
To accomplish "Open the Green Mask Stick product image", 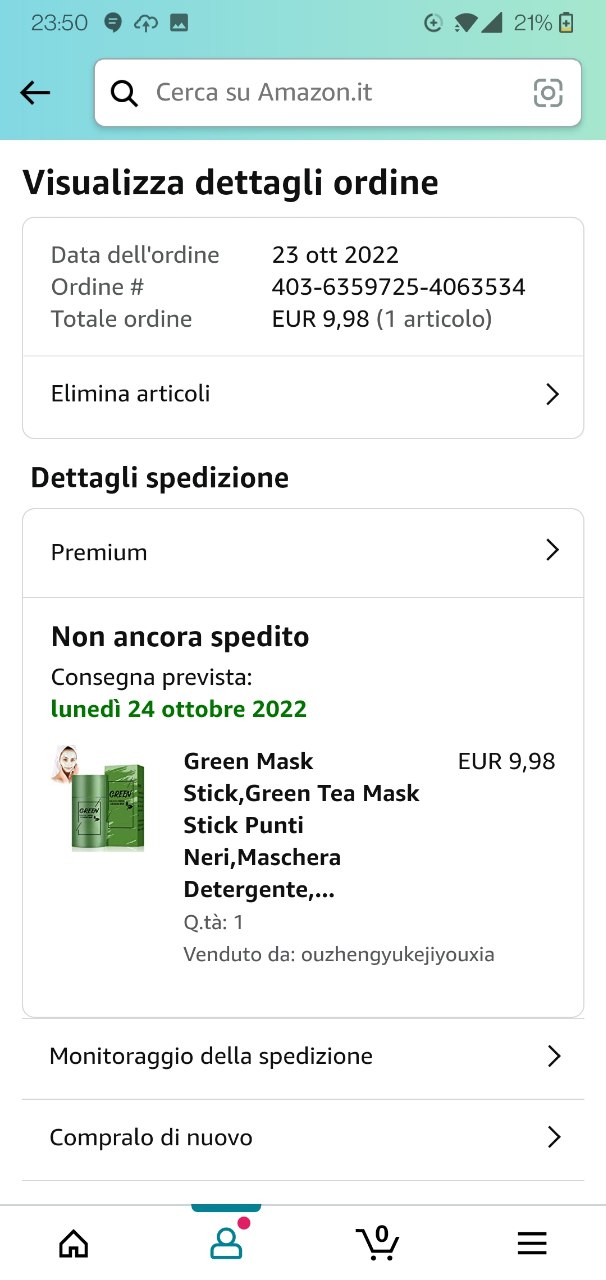I will coord(98,798).
